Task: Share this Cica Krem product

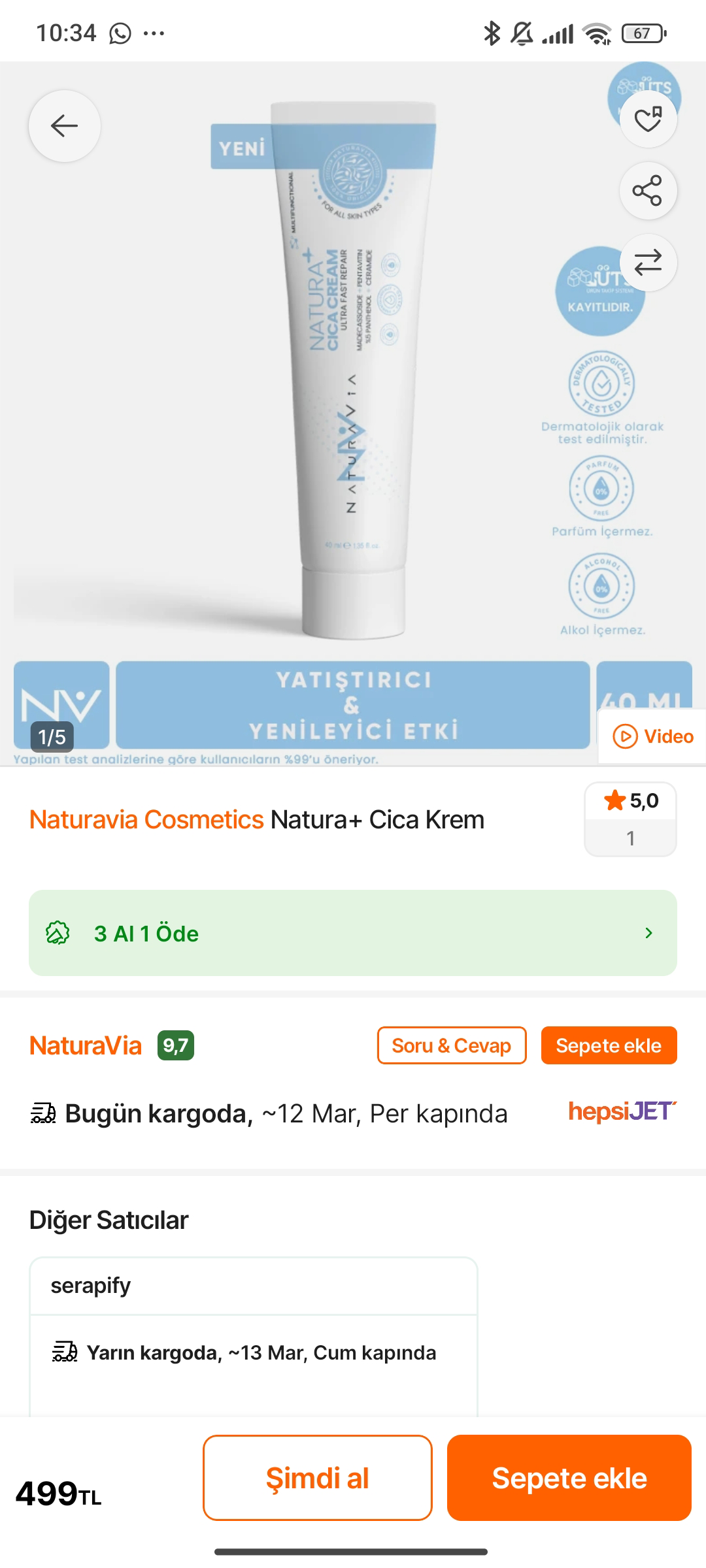Action: coord(648,191)
